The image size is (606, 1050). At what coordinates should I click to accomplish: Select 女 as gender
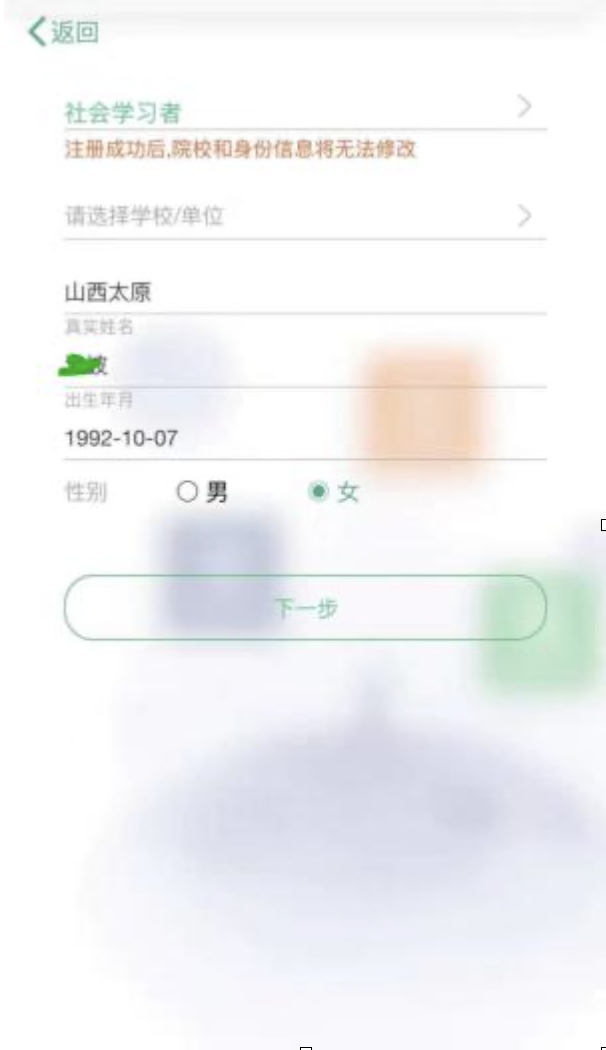pos(335,492)
